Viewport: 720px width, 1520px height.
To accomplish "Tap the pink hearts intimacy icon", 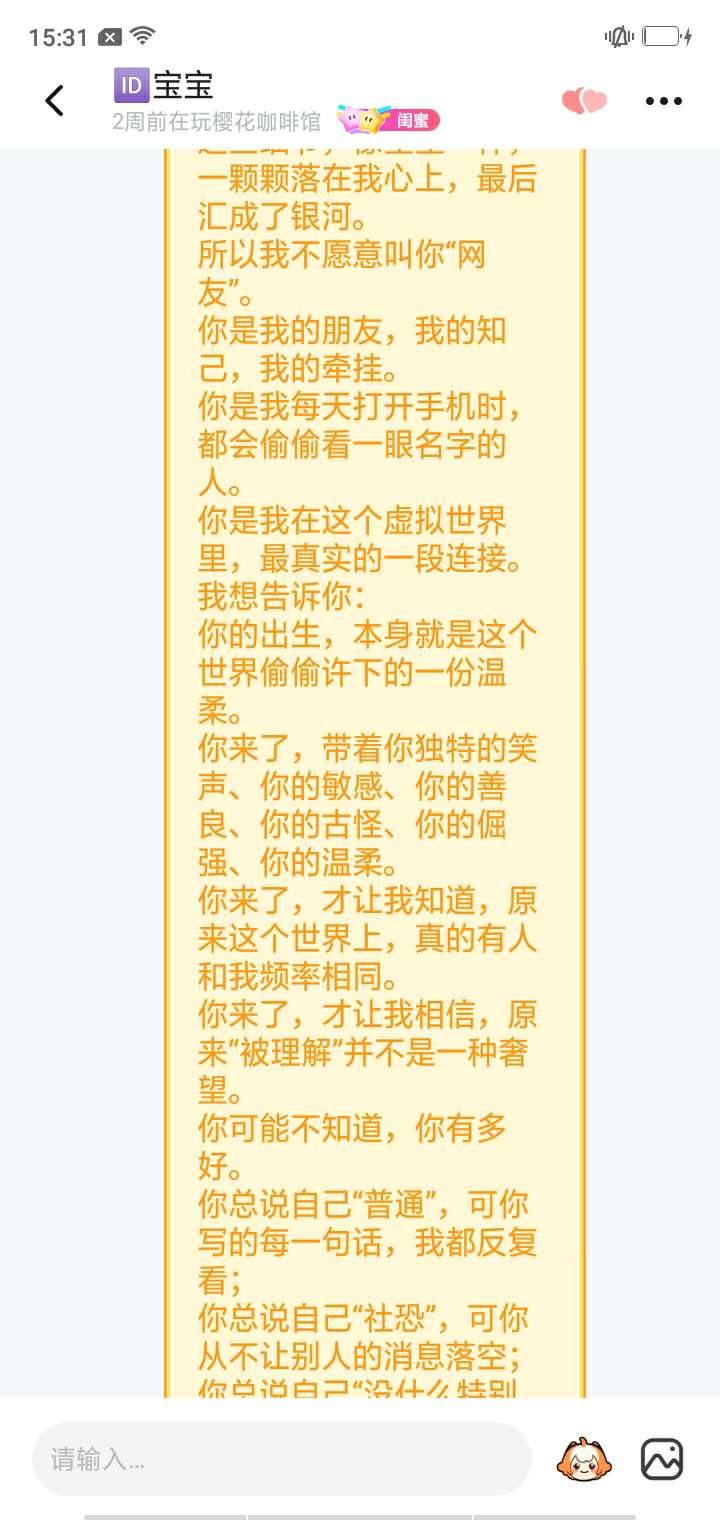I will click(x=584, y=101).
